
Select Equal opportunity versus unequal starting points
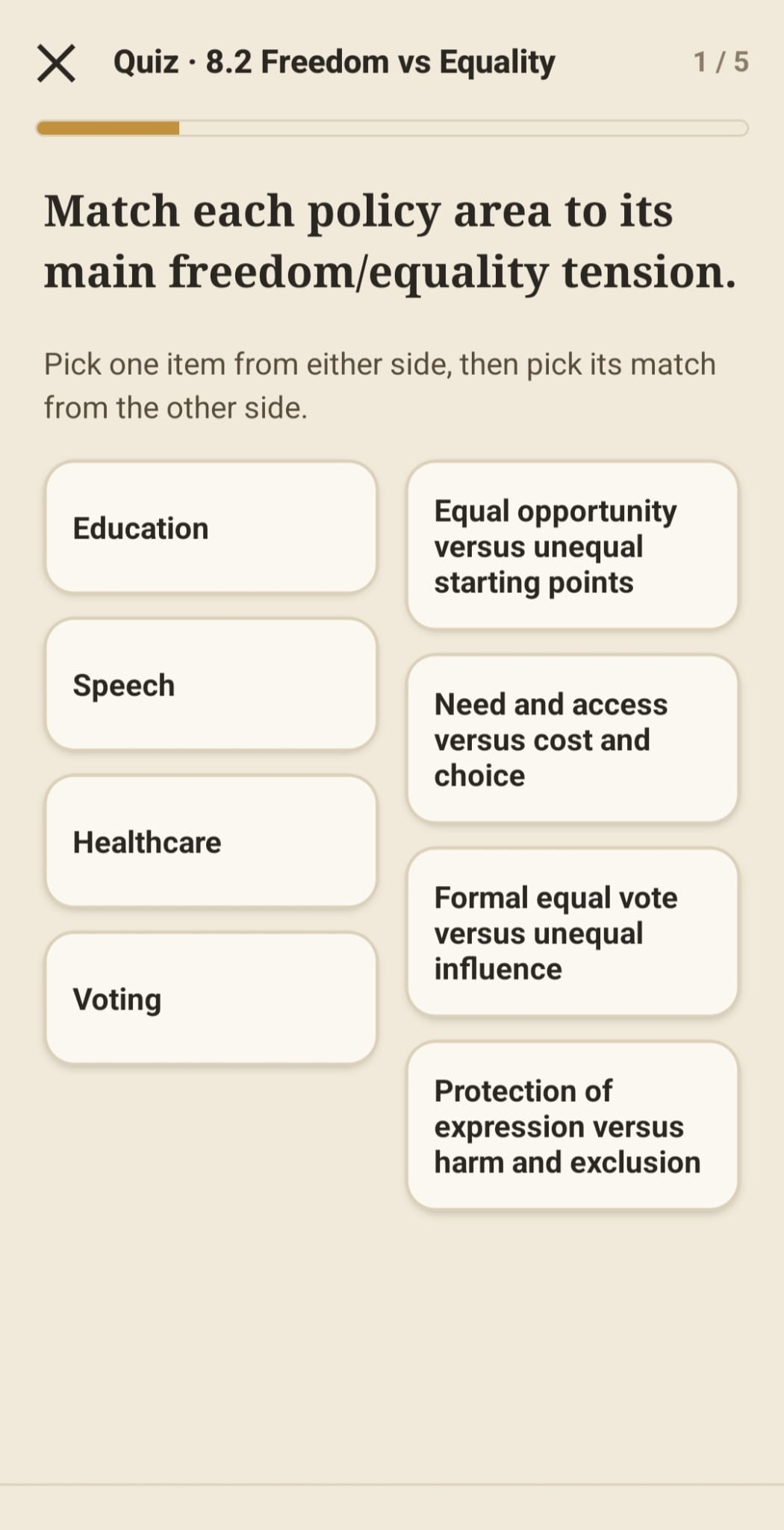pos(573,545)
